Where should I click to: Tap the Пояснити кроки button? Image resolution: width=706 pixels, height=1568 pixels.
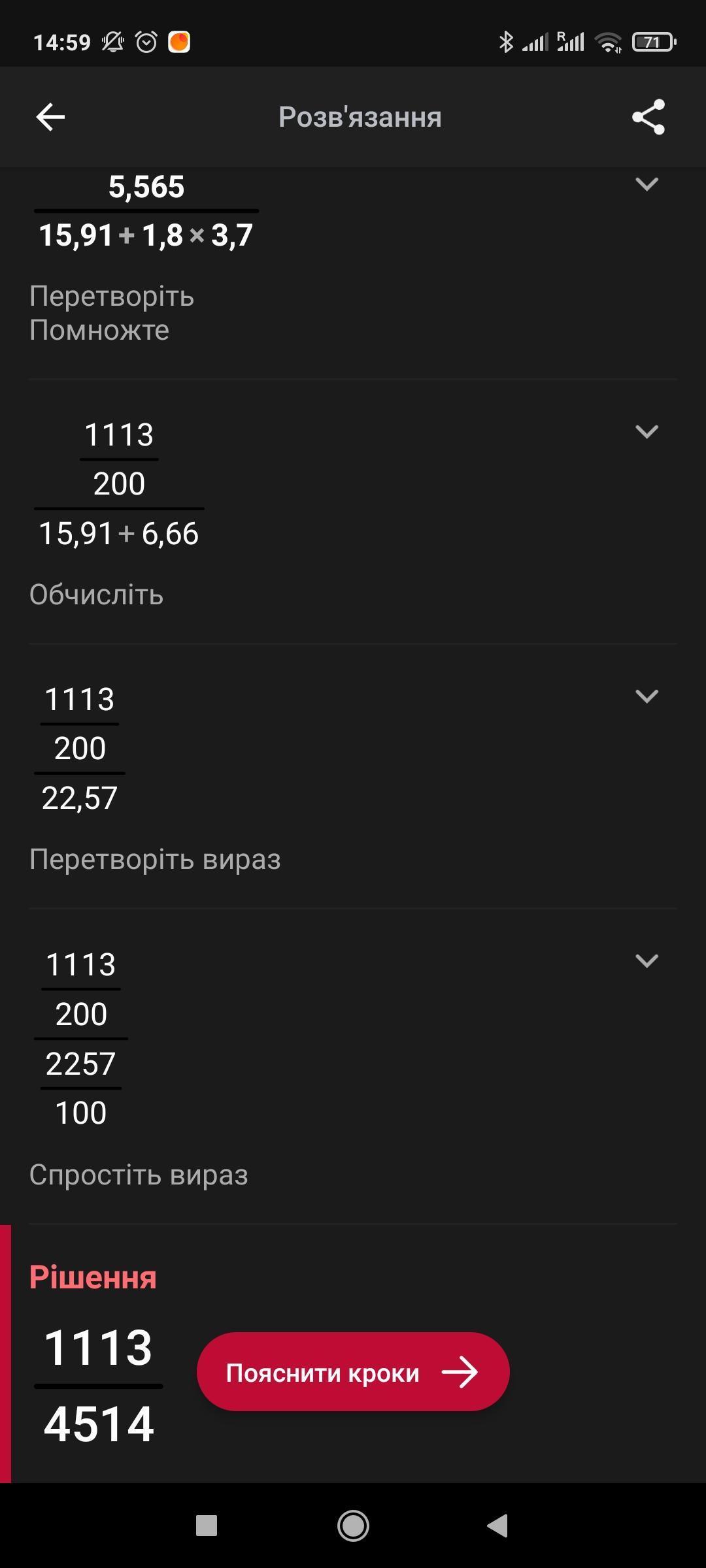(353, 1372)
